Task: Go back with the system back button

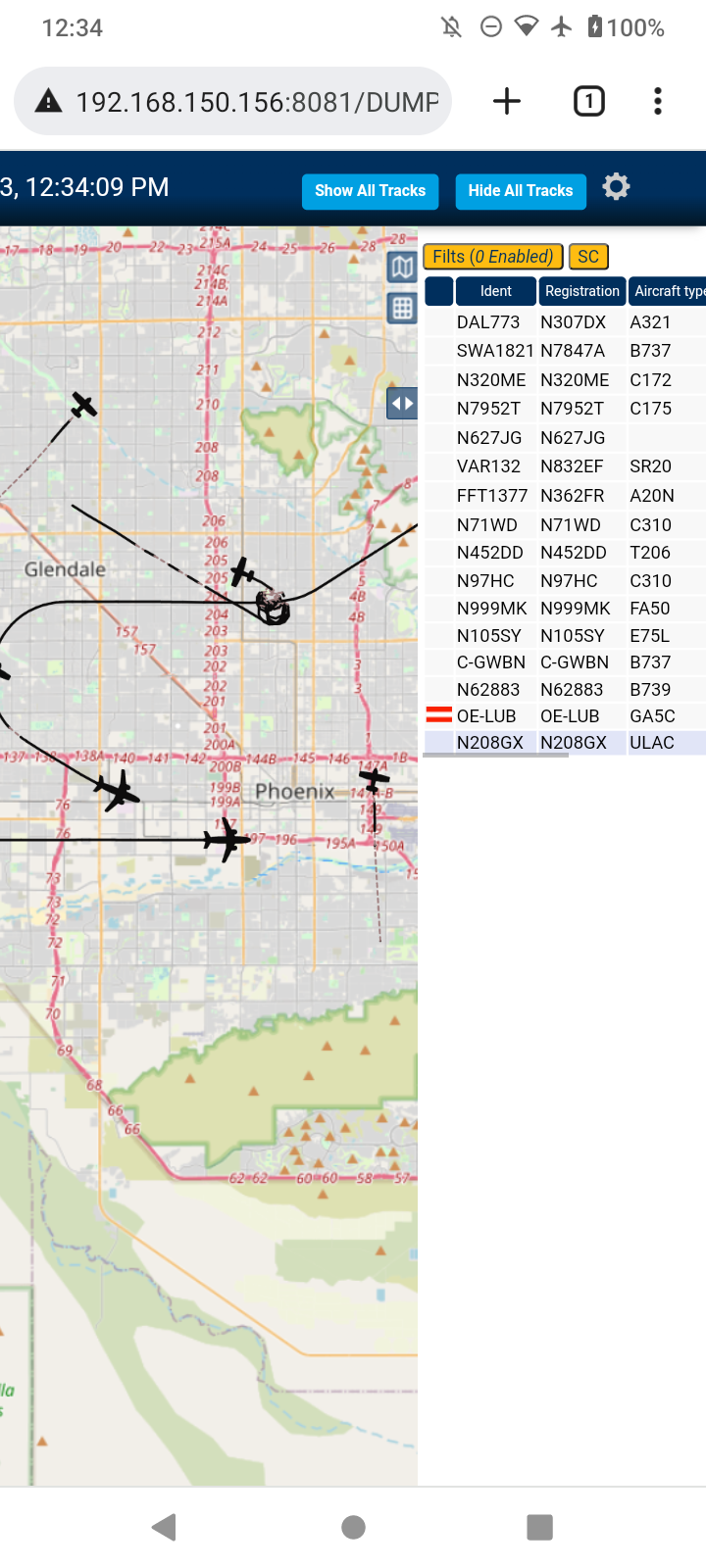Action: [165, 1527]
